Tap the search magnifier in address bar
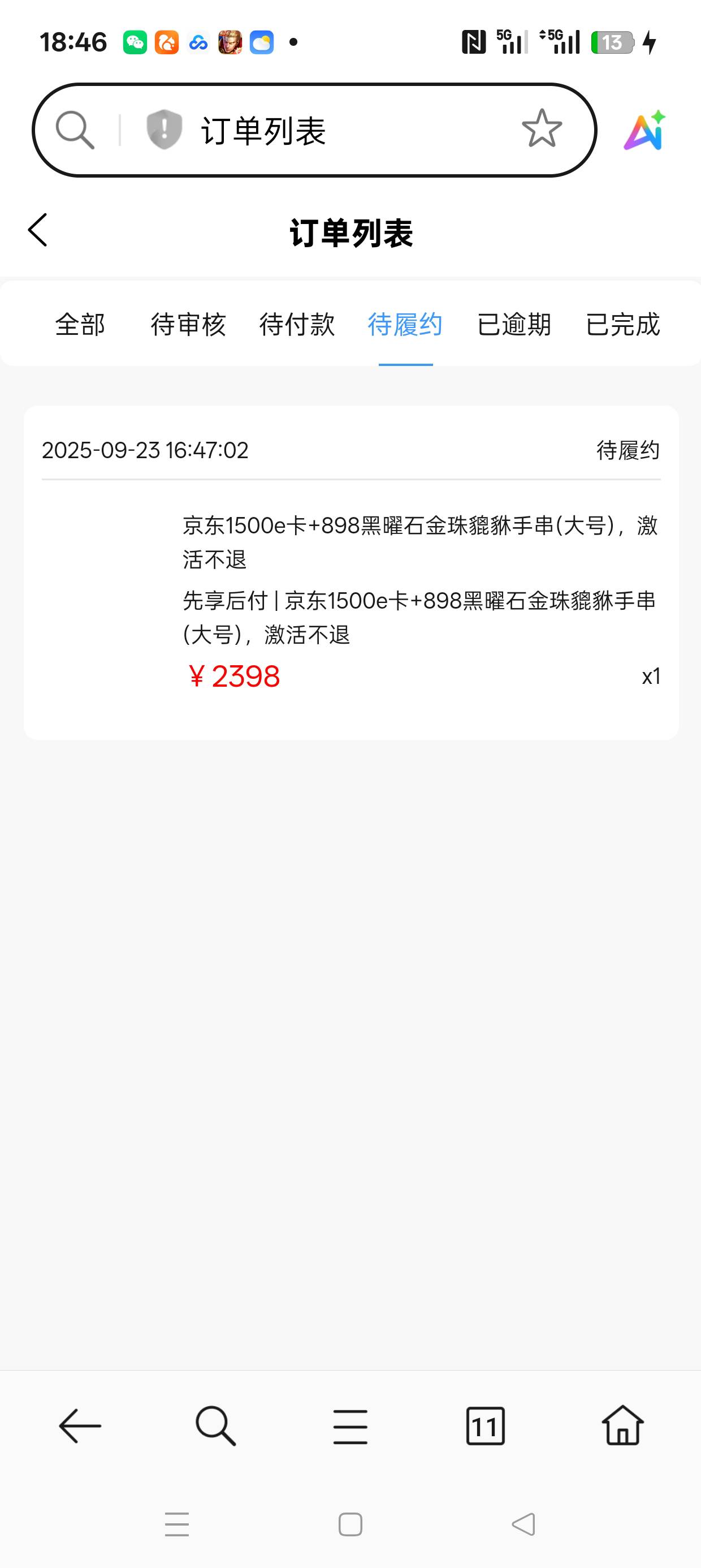The height and width of the screenshot is (1568, 701). click(75, 130)
